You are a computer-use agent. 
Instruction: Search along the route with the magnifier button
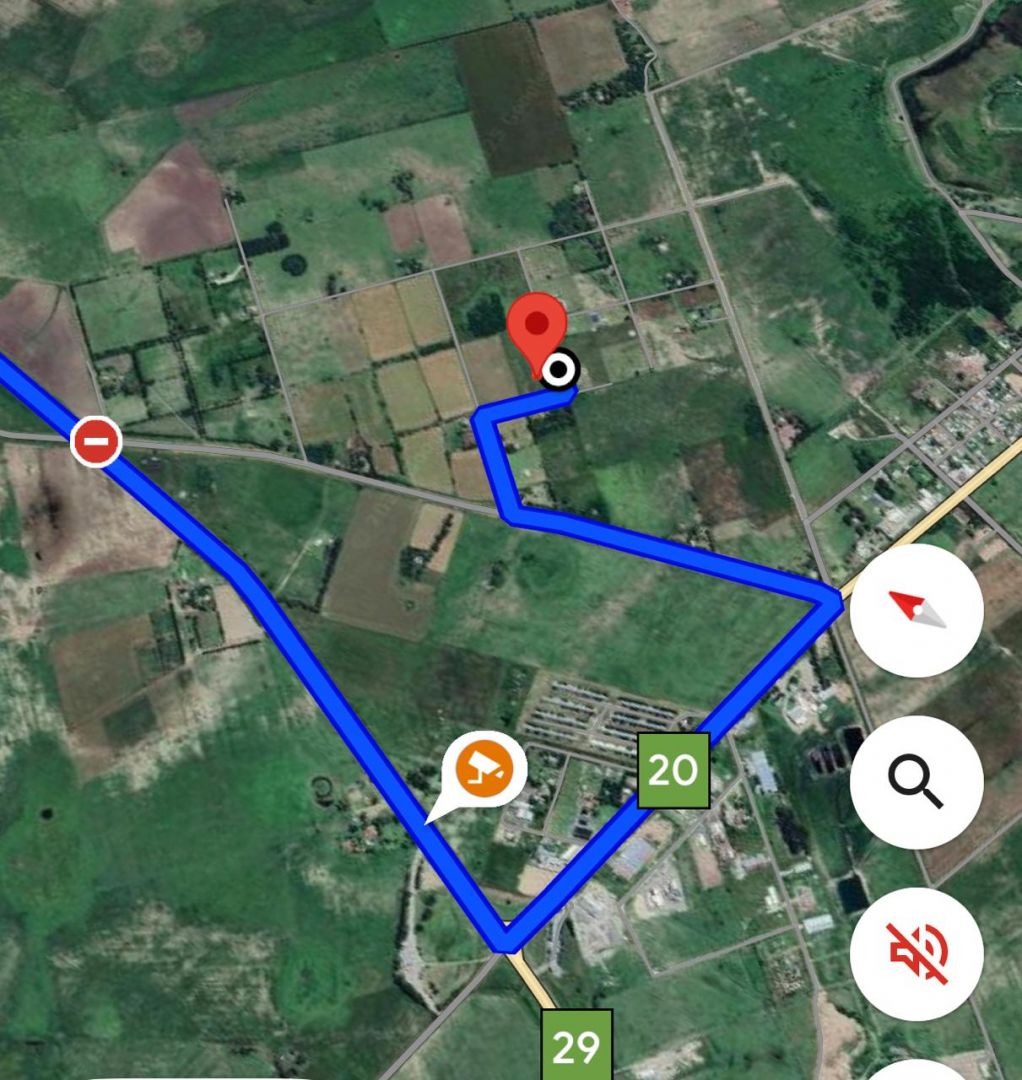tap(916, 781)
